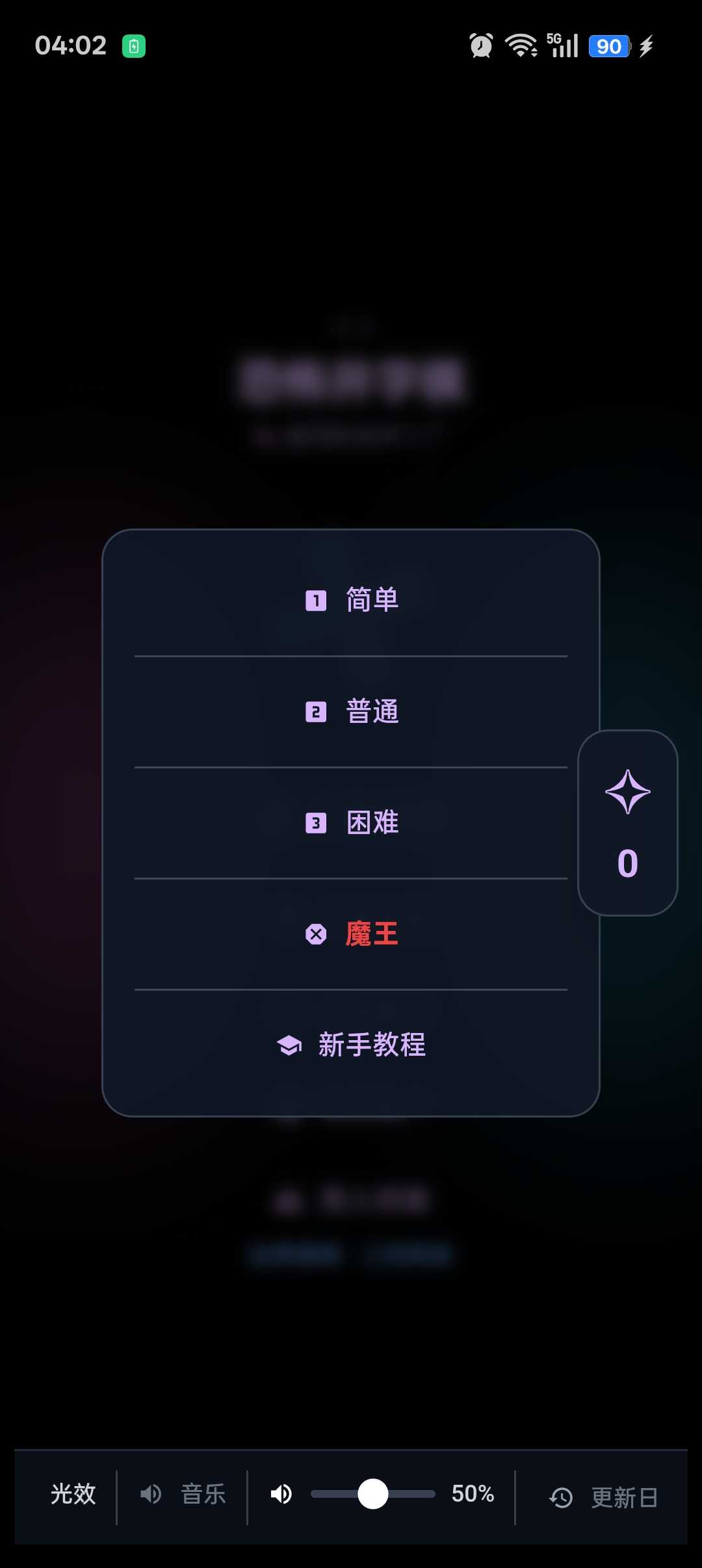Start the 困难 difficulty
702x1568 pixels.
pos(351,822)
